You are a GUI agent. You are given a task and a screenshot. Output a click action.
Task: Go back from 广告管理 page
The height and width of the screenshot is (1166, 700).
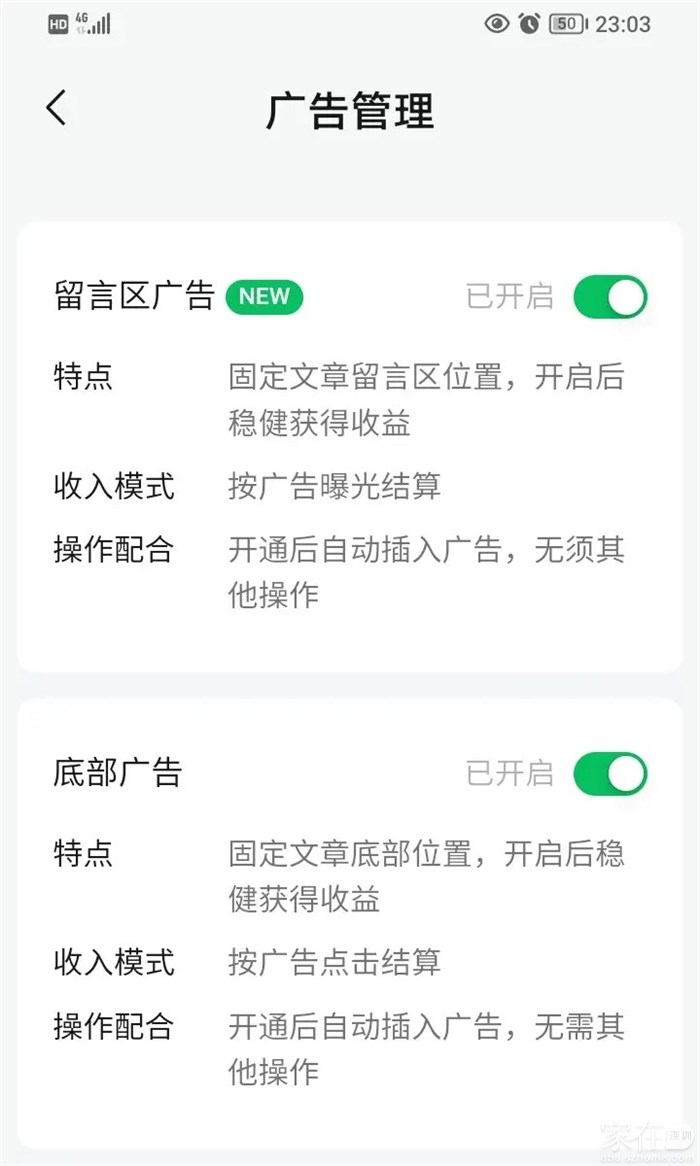(56, 108)
